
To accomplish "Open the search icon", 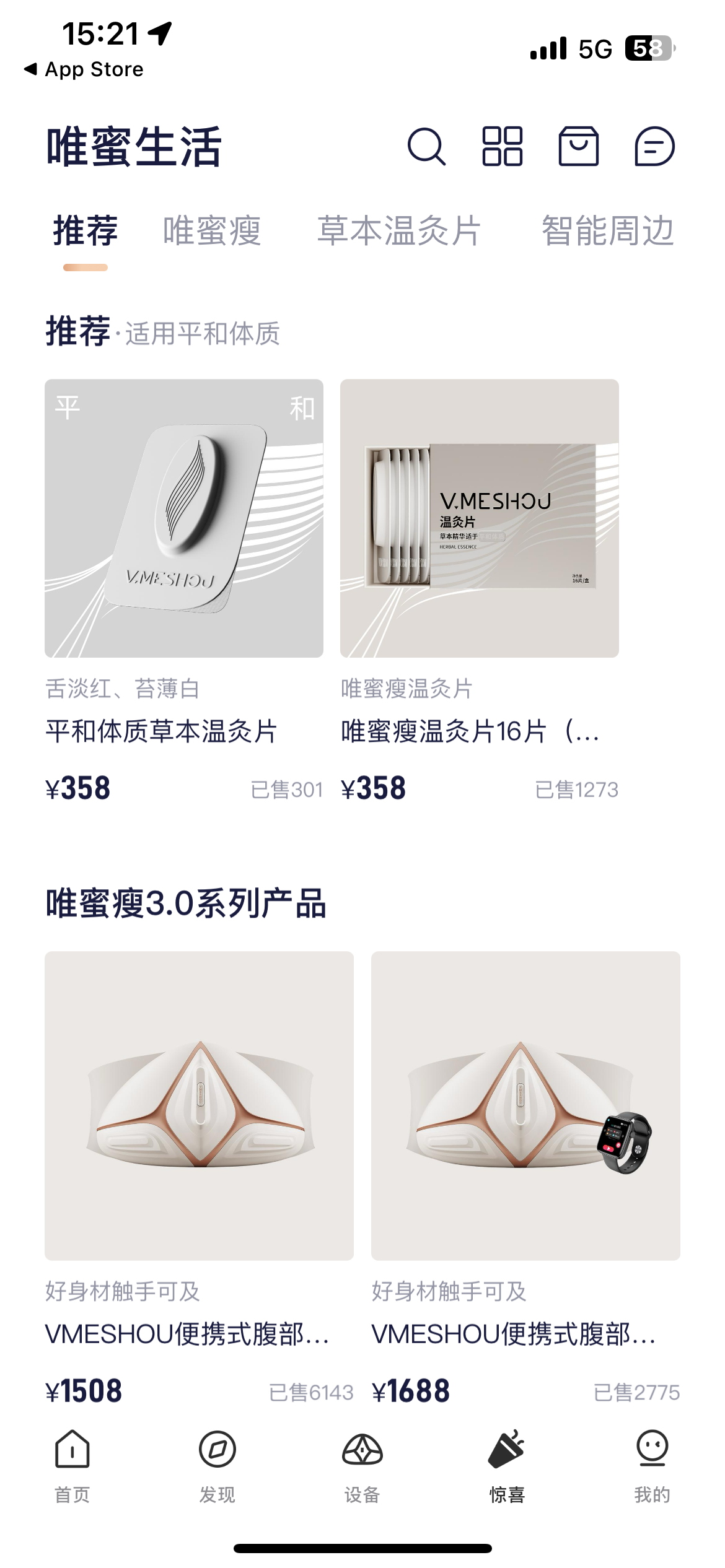I will point(426,147).
